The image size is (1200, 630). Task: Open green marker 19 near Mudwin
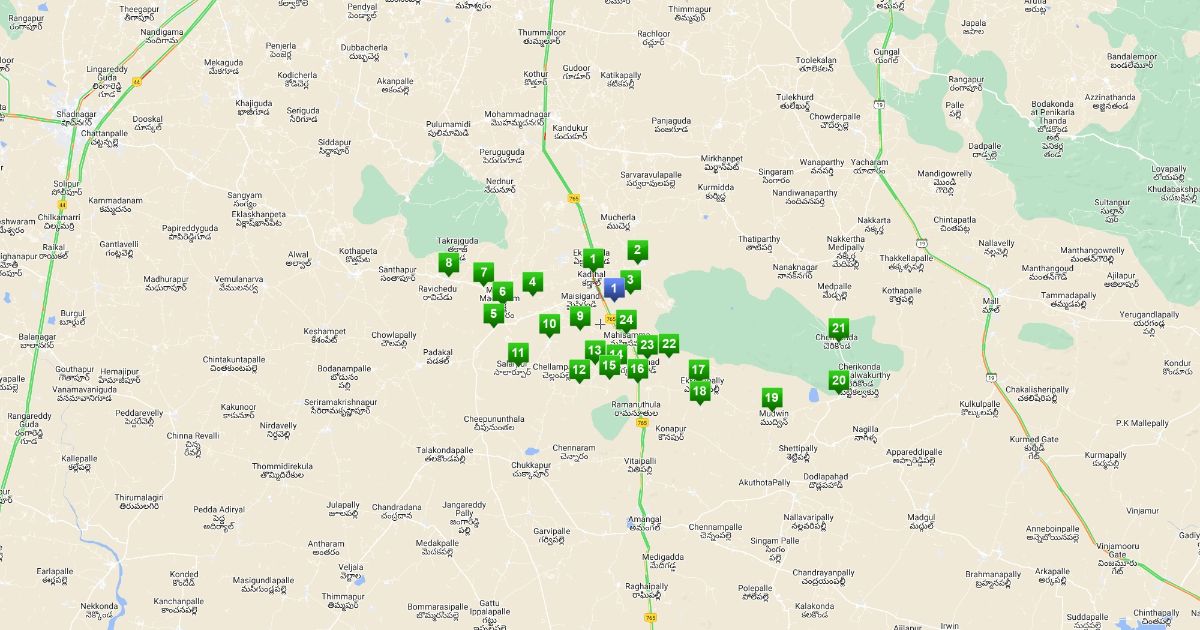771,398
